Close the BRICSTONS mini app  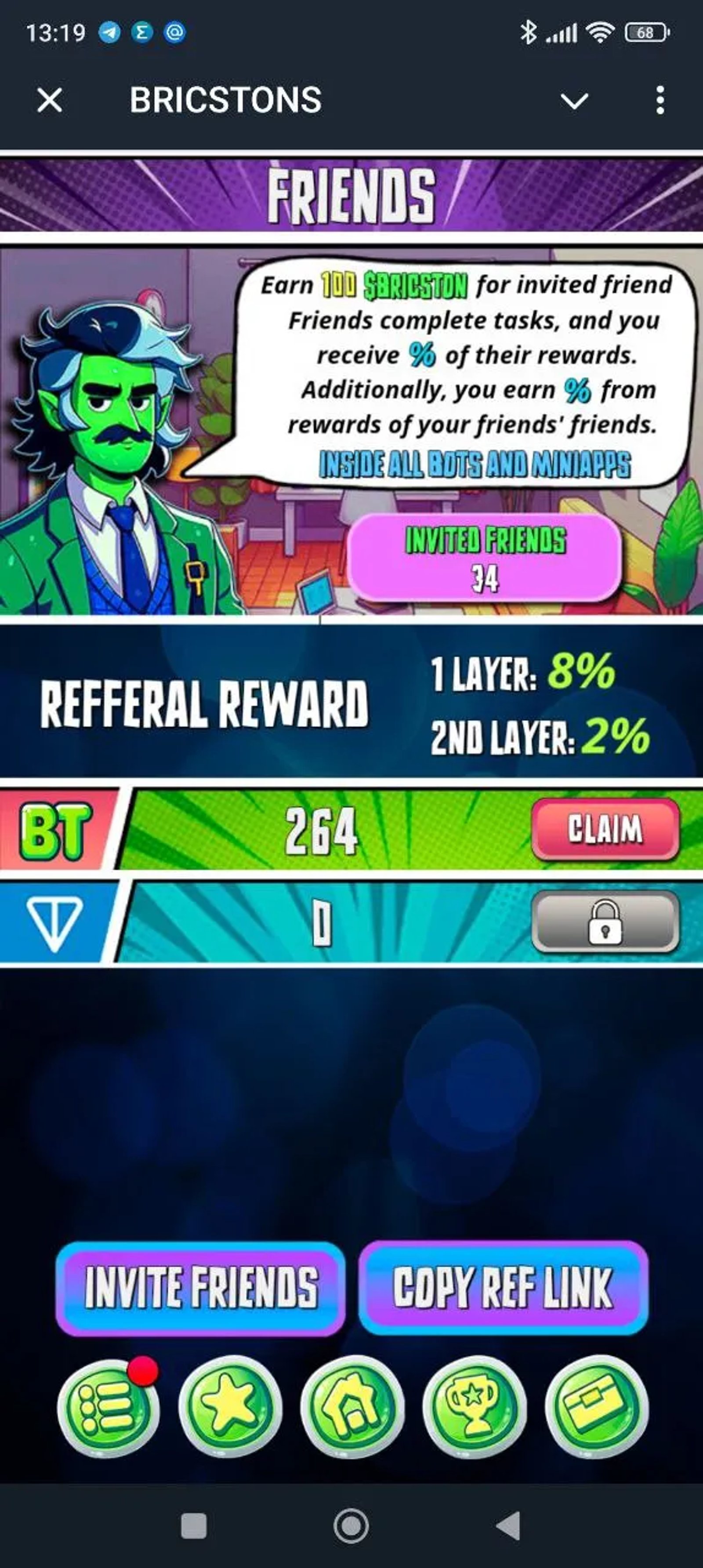tap(49, 100)
